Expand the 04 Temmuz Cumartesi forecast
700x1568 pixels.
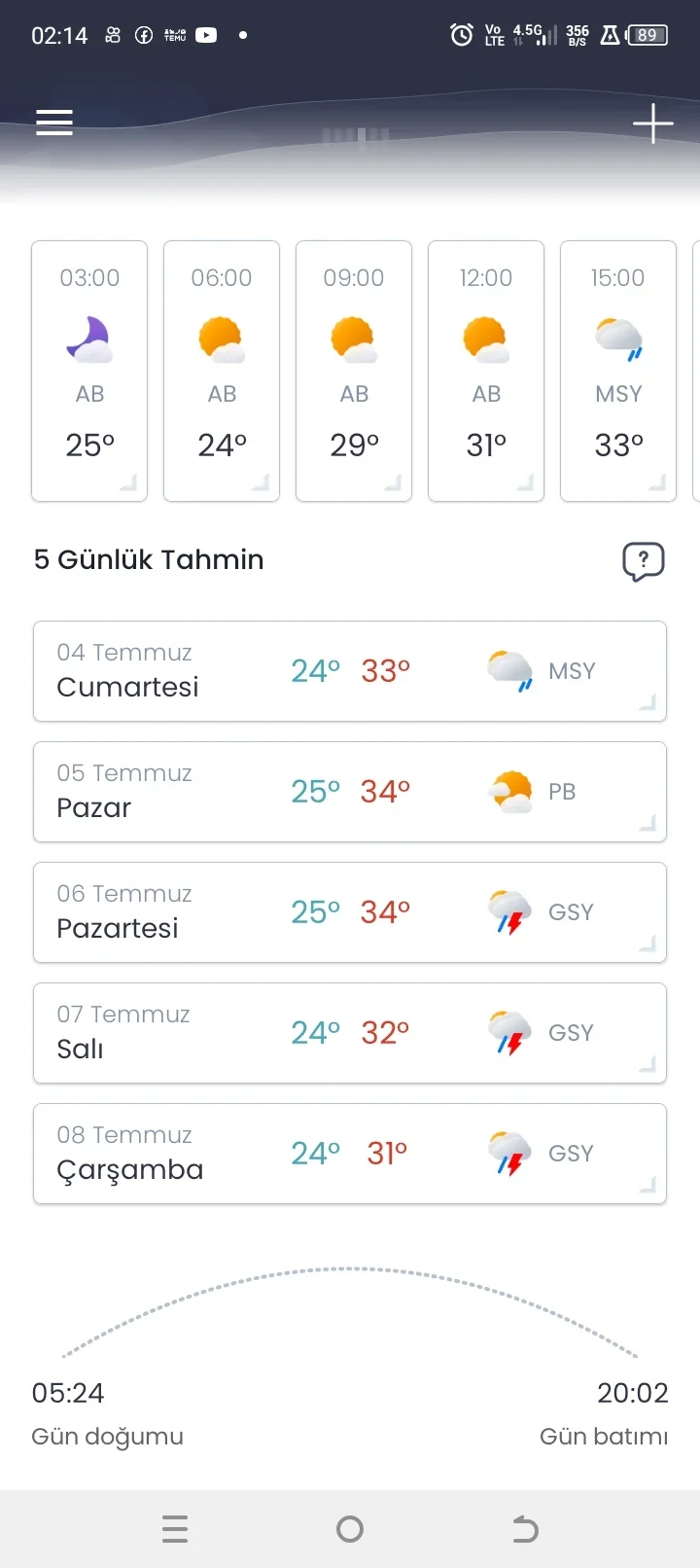(350, 671)
